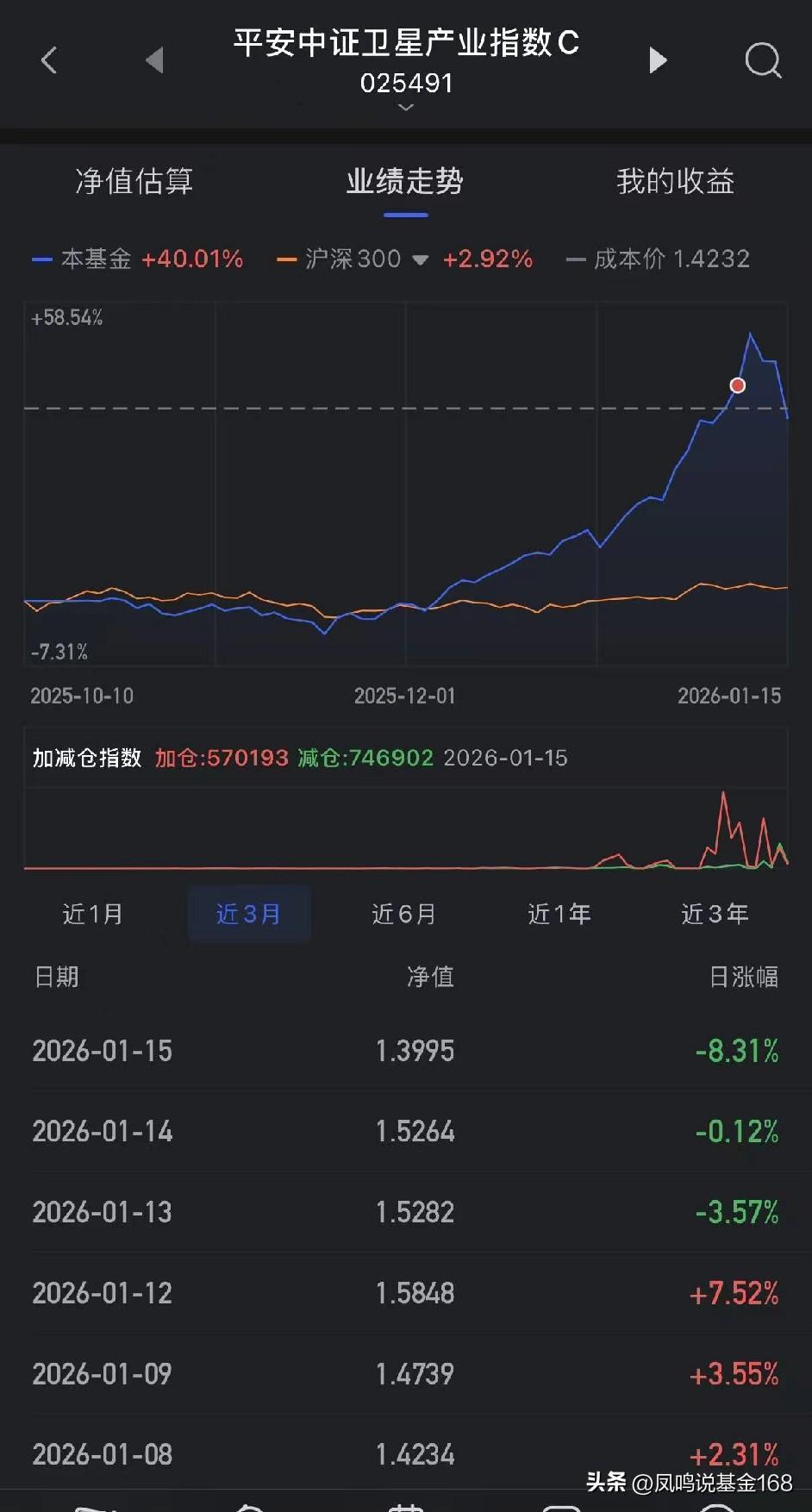
Task: Select the 2026-01-15 net value row
Action: click(x=405, y=1051)
